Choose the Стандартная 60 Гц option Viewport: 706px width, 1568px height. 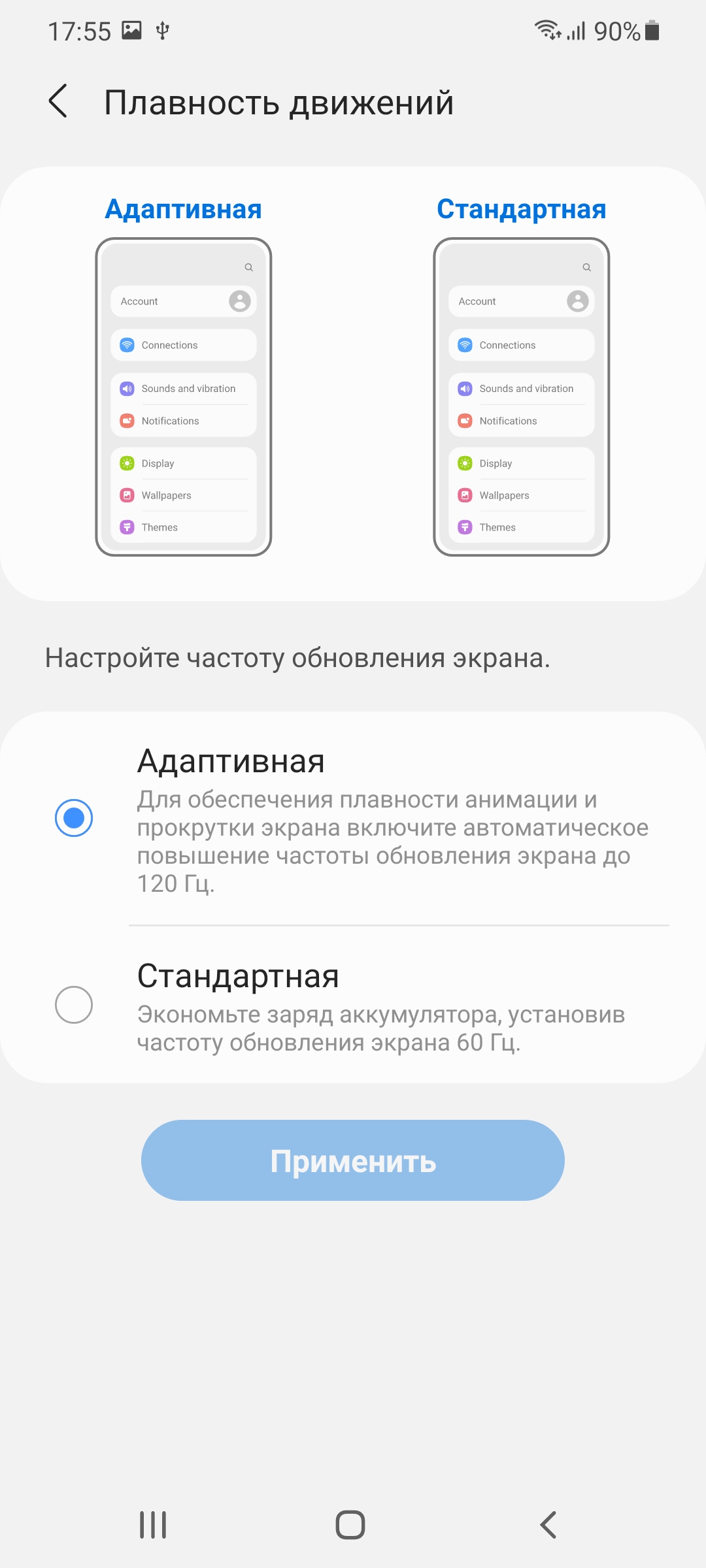74,1005
